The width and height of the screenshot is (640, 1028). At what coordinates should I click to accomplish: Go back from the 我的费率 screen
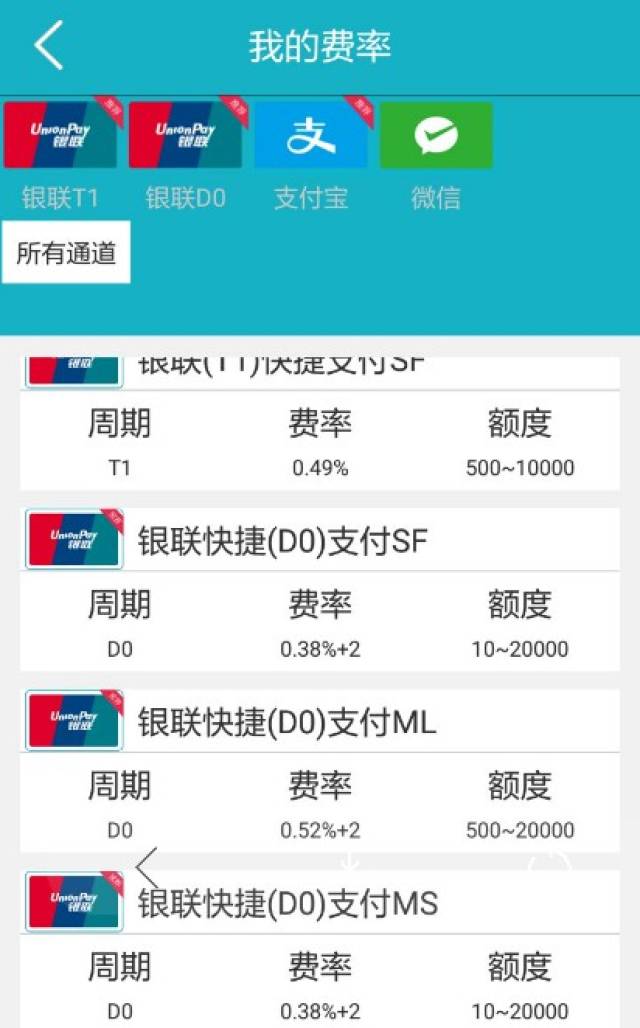(48, 46)
